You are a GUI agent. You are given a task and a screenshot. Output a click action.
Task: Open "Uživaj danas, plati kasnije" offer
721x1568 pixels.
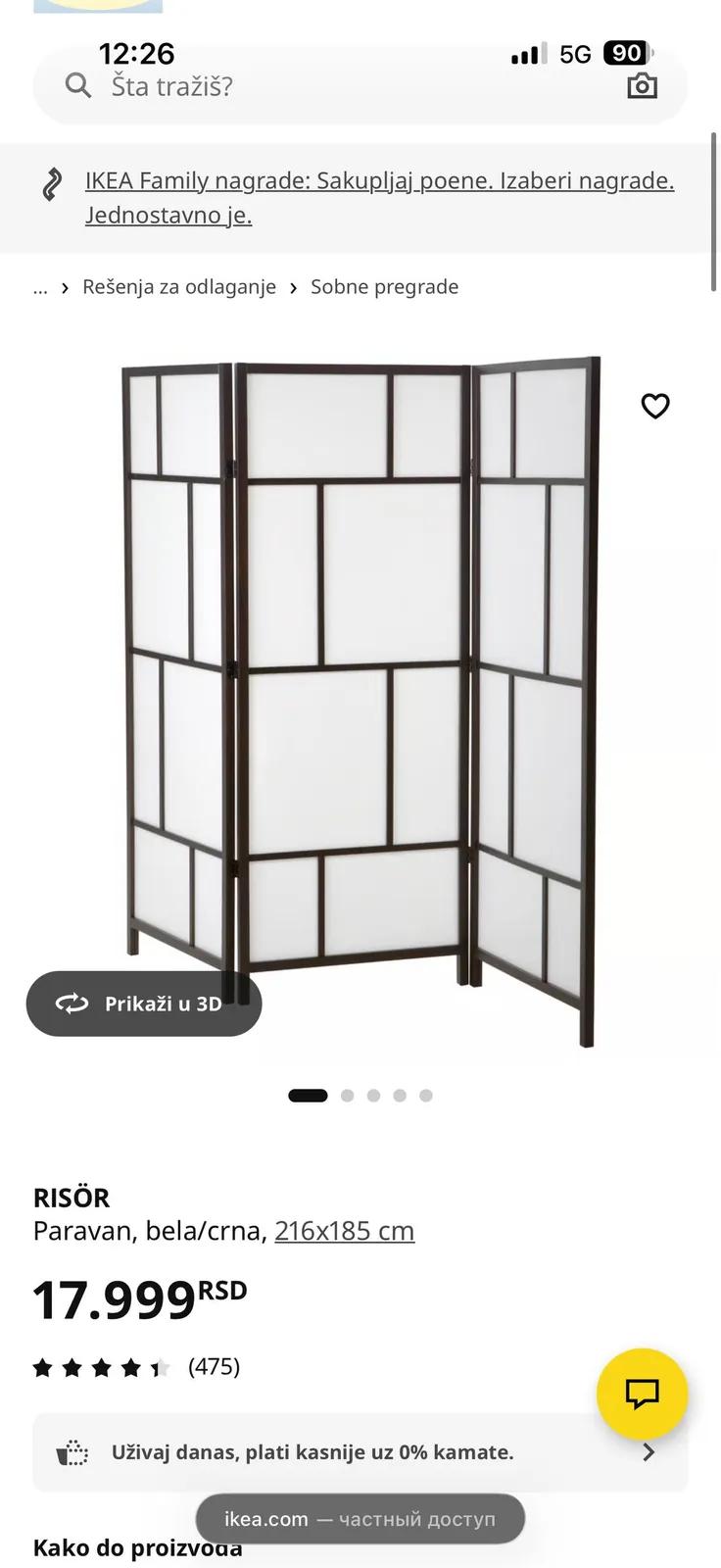(360, 1452)
